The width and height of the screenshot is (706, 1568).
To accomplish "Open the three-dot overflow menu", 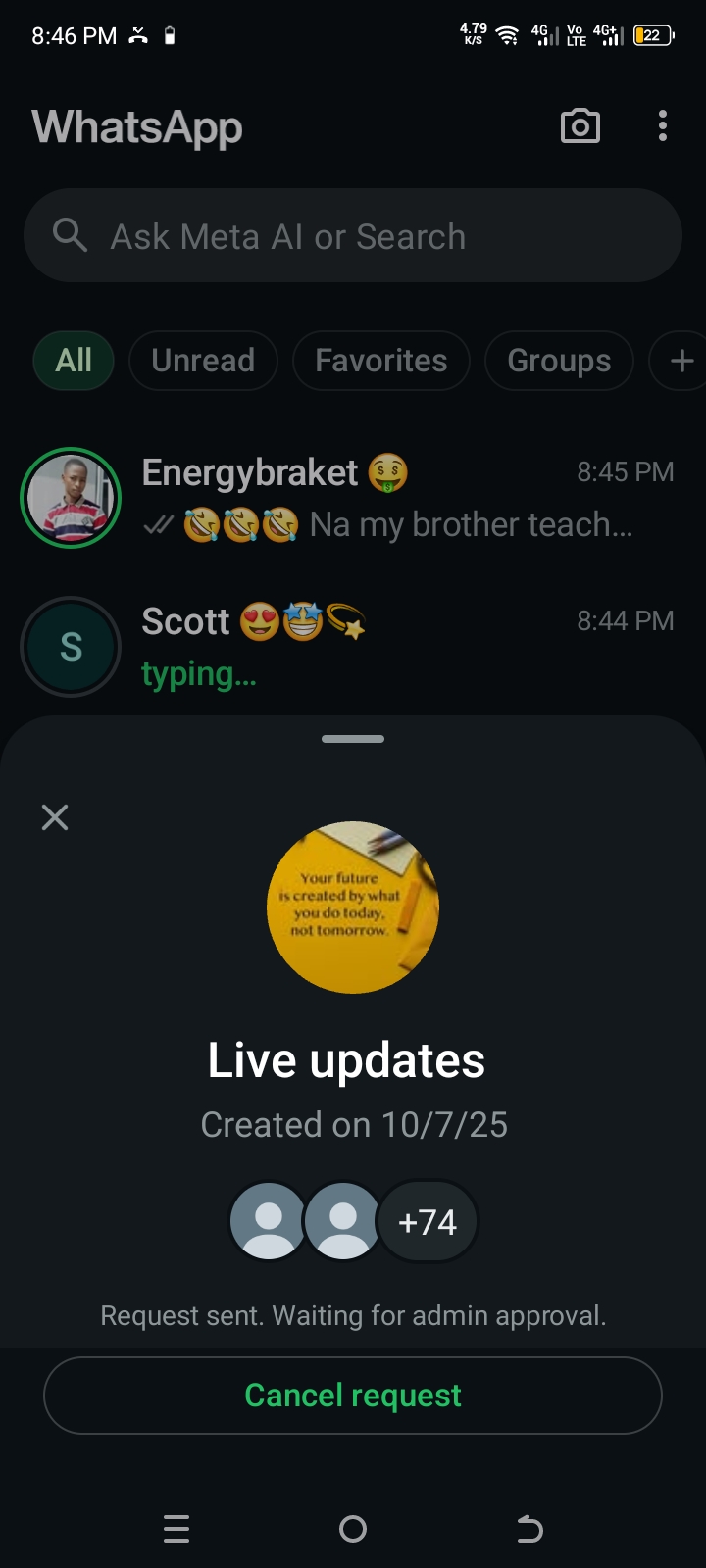I will (x=663, y=126).
